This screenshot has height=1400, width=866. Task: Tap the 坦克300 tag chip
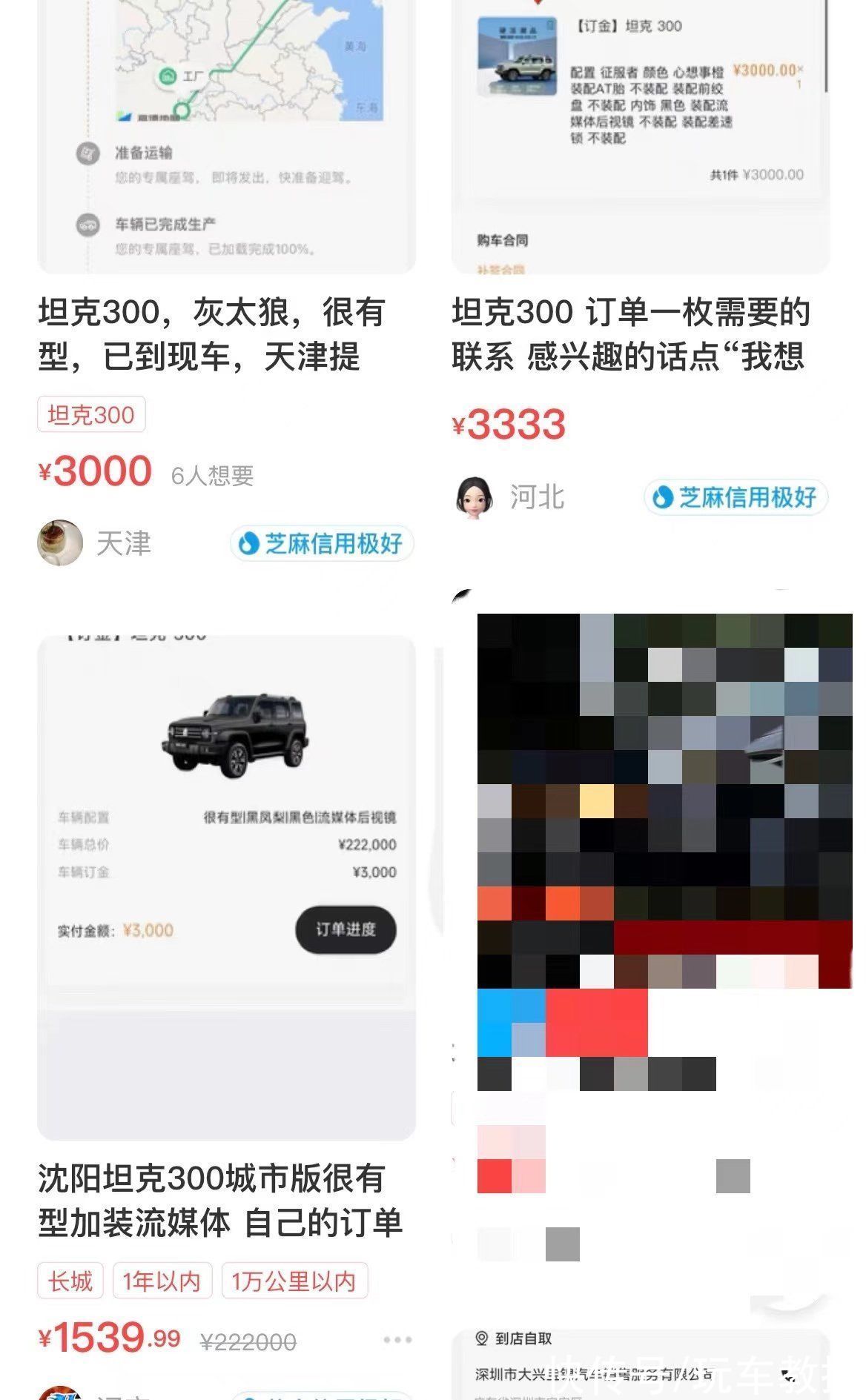91,415
